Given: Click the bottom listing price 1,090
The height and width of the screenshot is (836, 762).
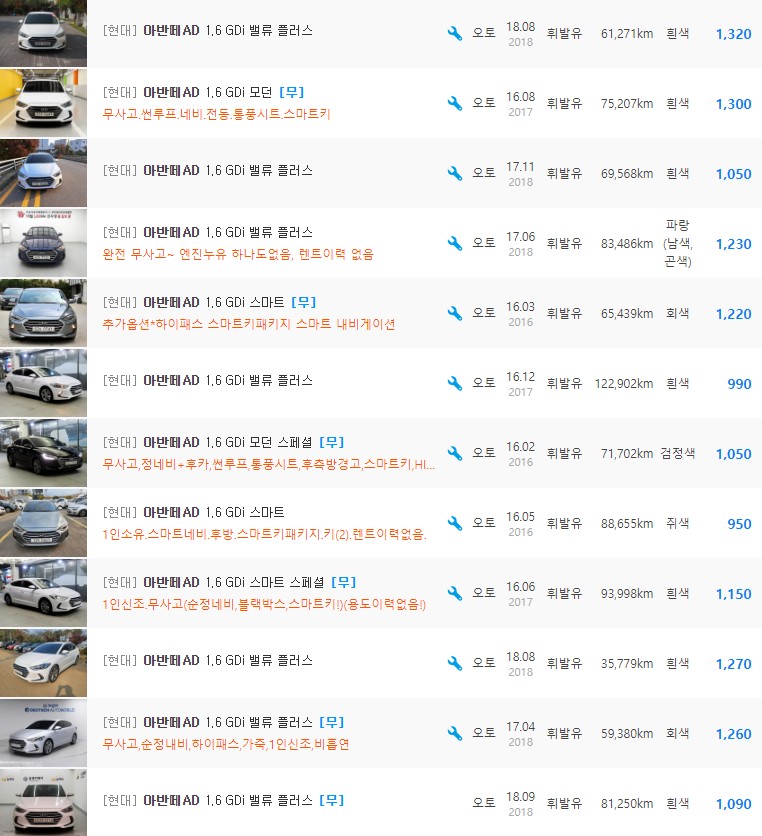Looking at the screenshot, I should 732,802.
